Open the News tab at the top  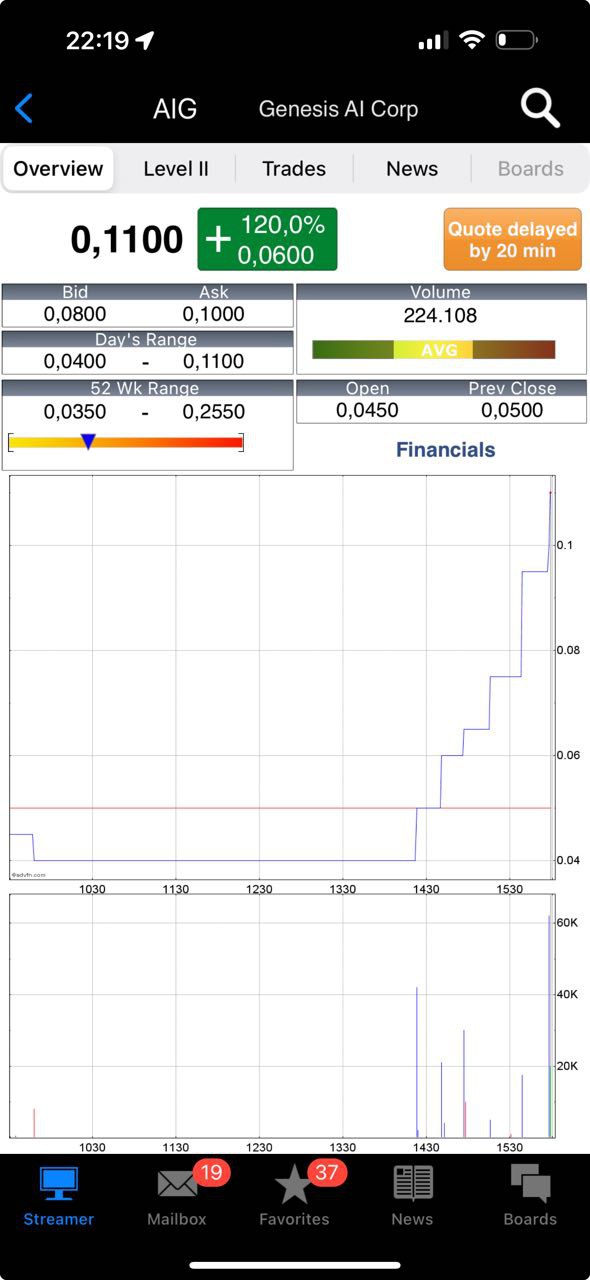(x=412, y=168)
